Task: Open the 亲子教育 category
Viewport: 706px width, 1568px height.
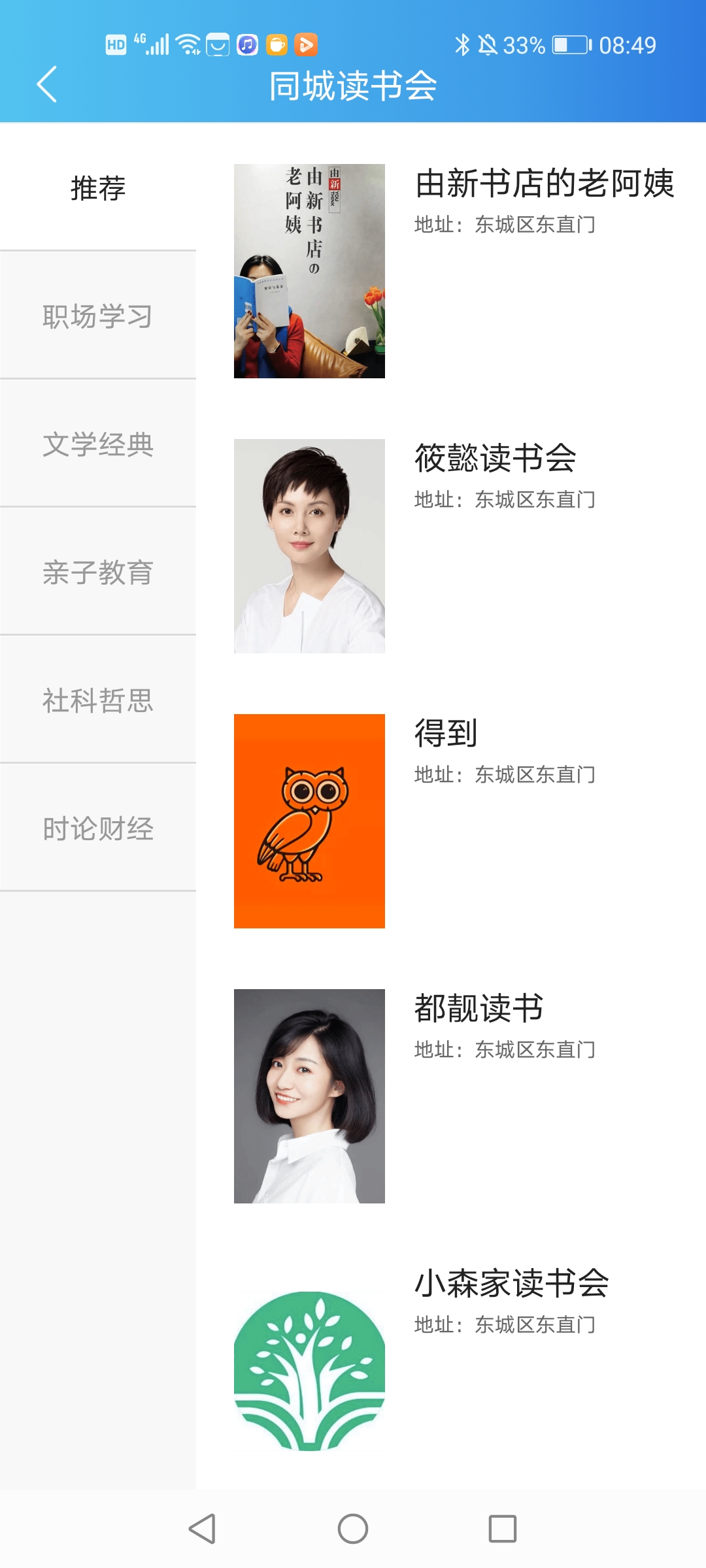Action: [98, 572]
